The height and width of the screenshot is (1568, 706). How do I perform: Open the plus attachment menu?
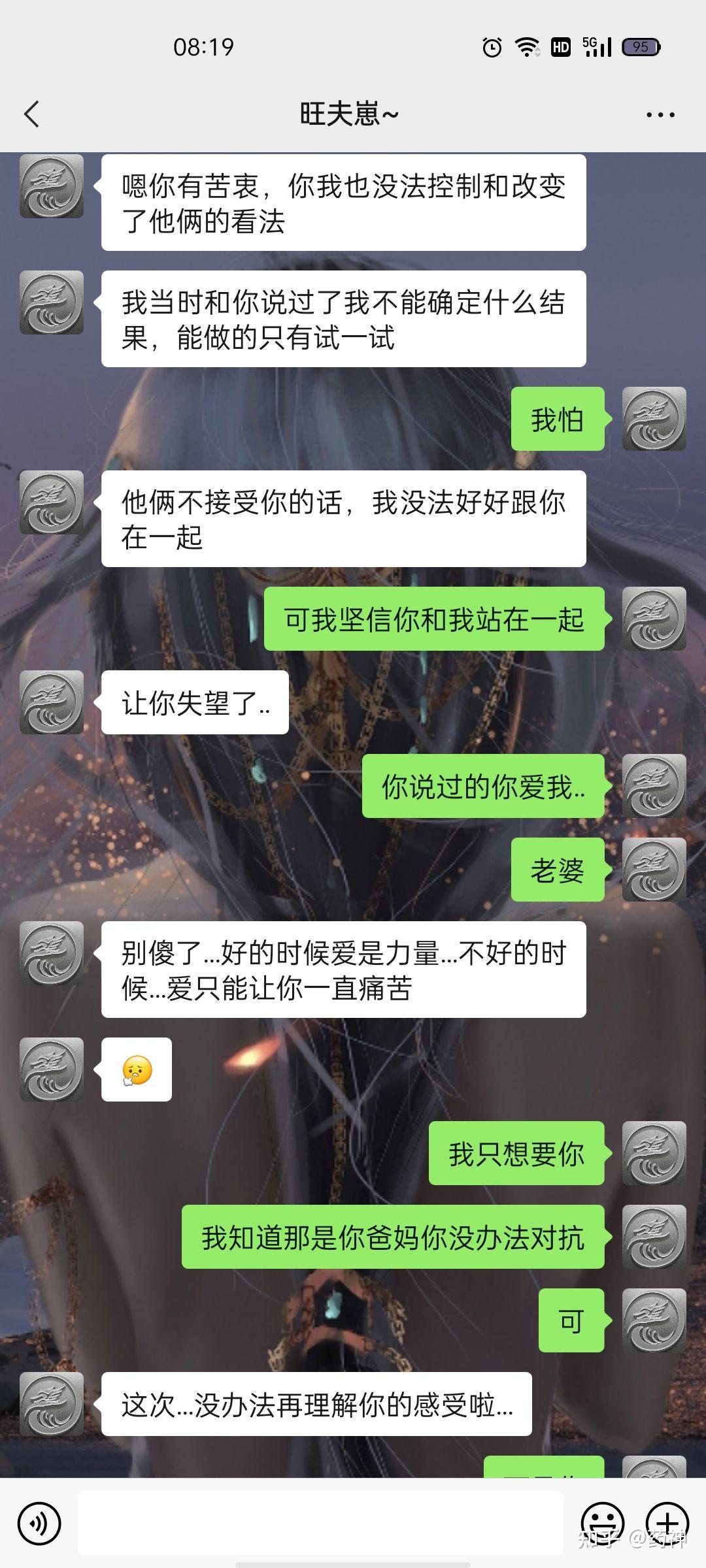coord(667,1524)
